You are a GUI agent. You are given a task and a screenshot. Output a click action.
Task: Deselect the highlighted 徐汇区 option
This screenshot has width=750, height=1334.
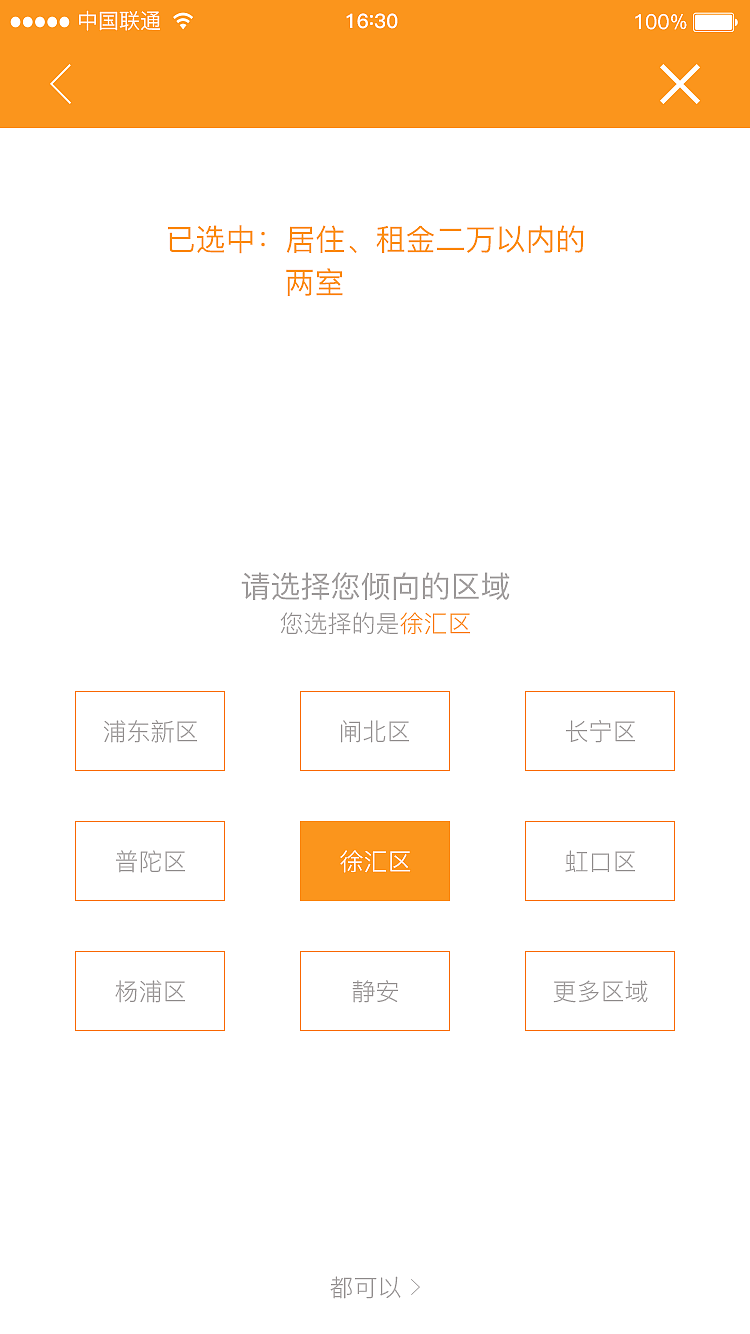[x=374, y=861]
